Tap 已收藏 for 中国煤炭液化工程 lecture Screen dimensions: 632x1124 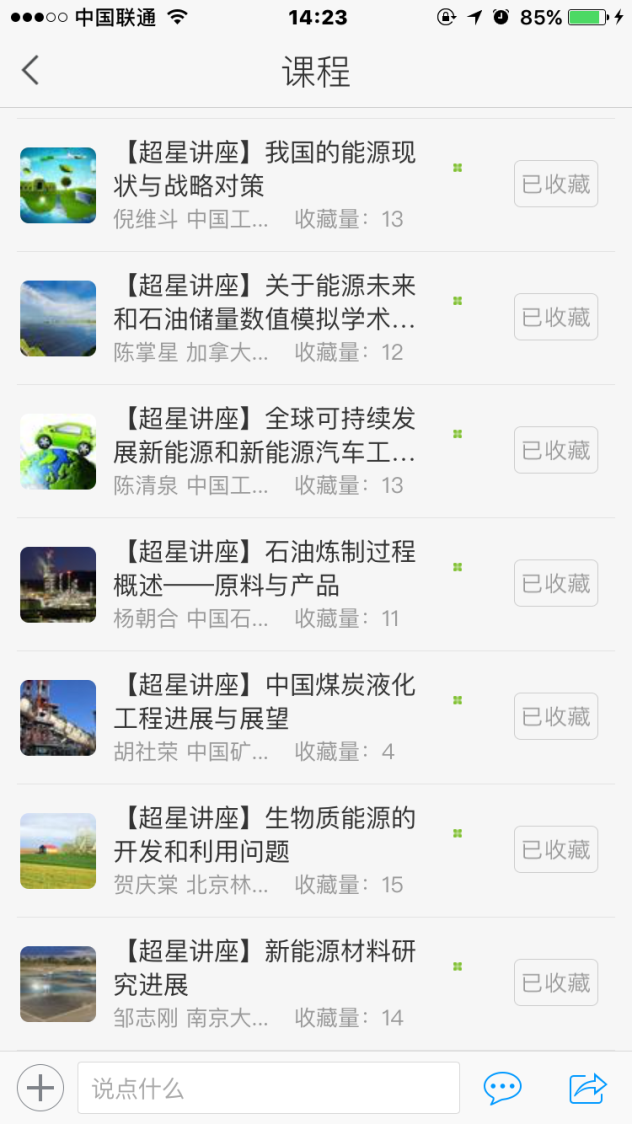point(556,716)
